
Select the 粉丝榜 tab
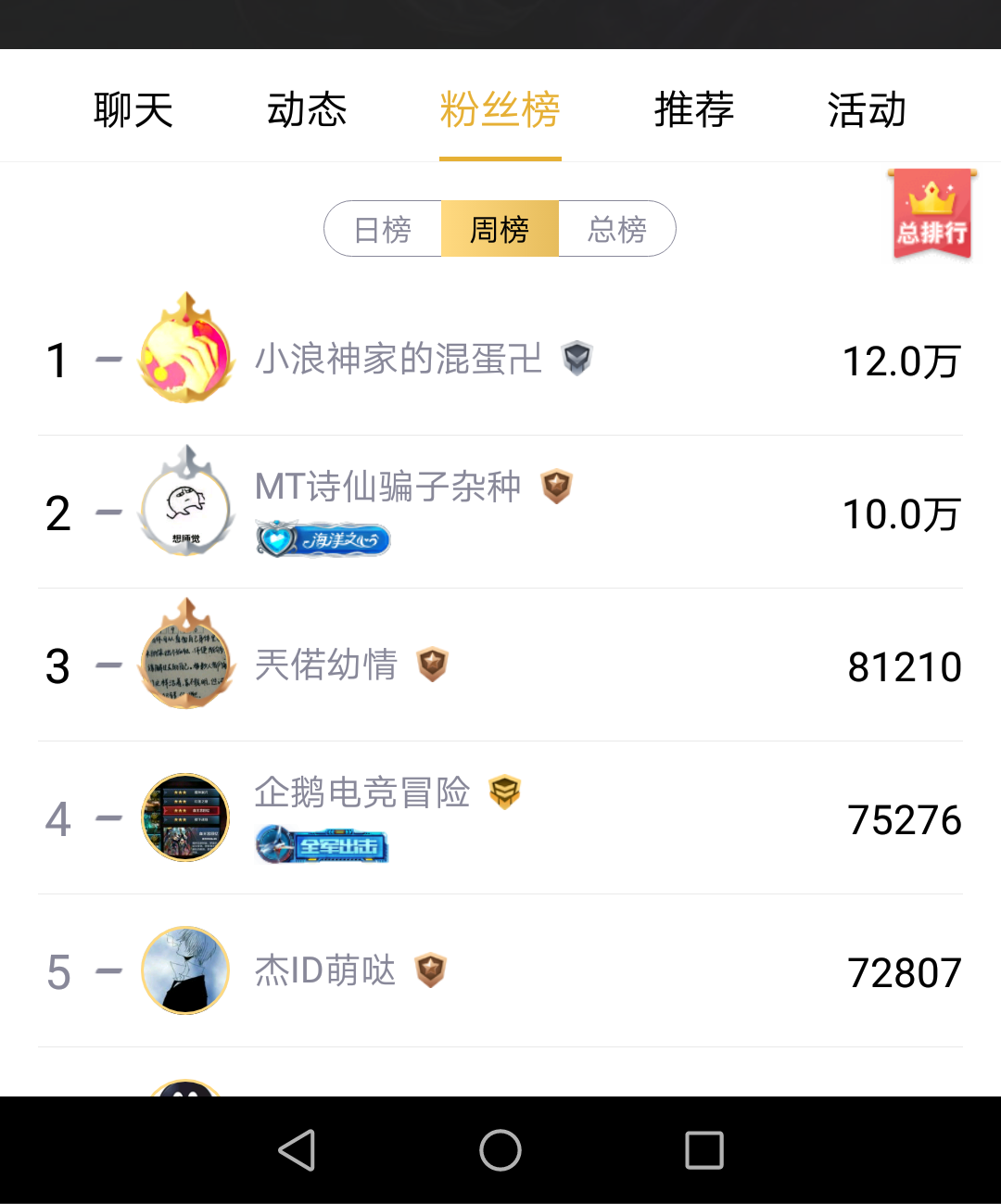coord(500,110)
